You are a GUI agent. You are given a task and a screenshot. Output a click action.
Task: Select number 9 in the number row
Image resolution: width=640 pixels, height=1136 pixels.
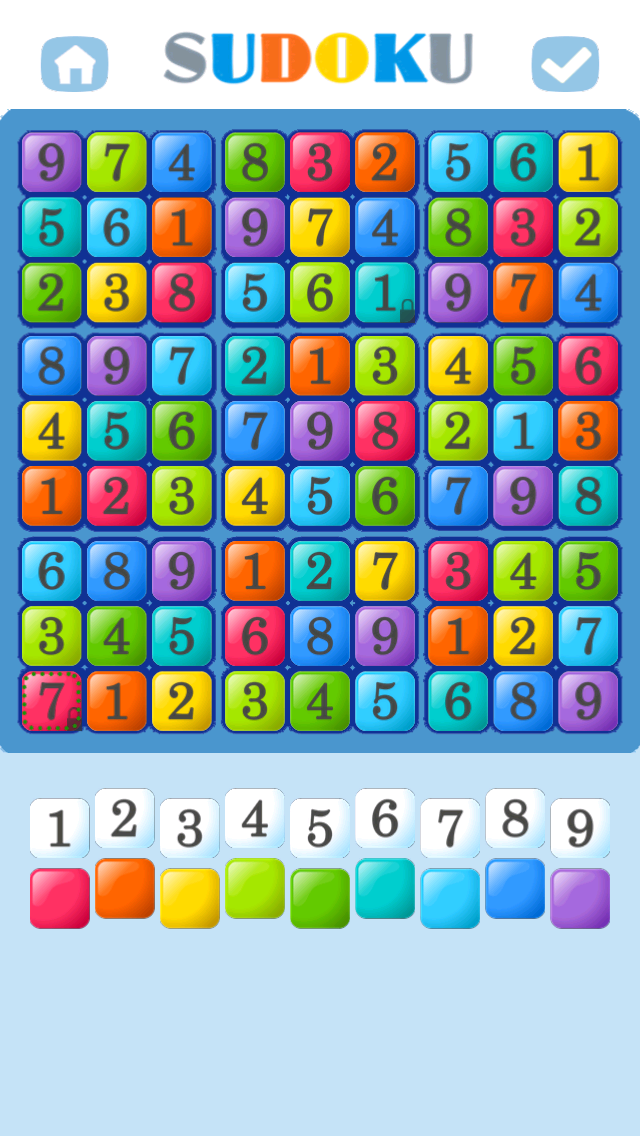[x=580, y=828]
